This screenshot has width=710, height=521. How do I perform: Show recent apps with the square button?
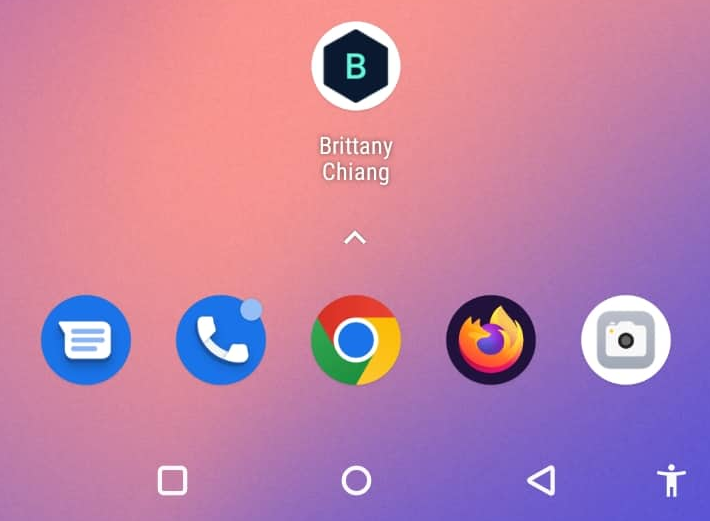pyautogui.click(x=173, y=481)
